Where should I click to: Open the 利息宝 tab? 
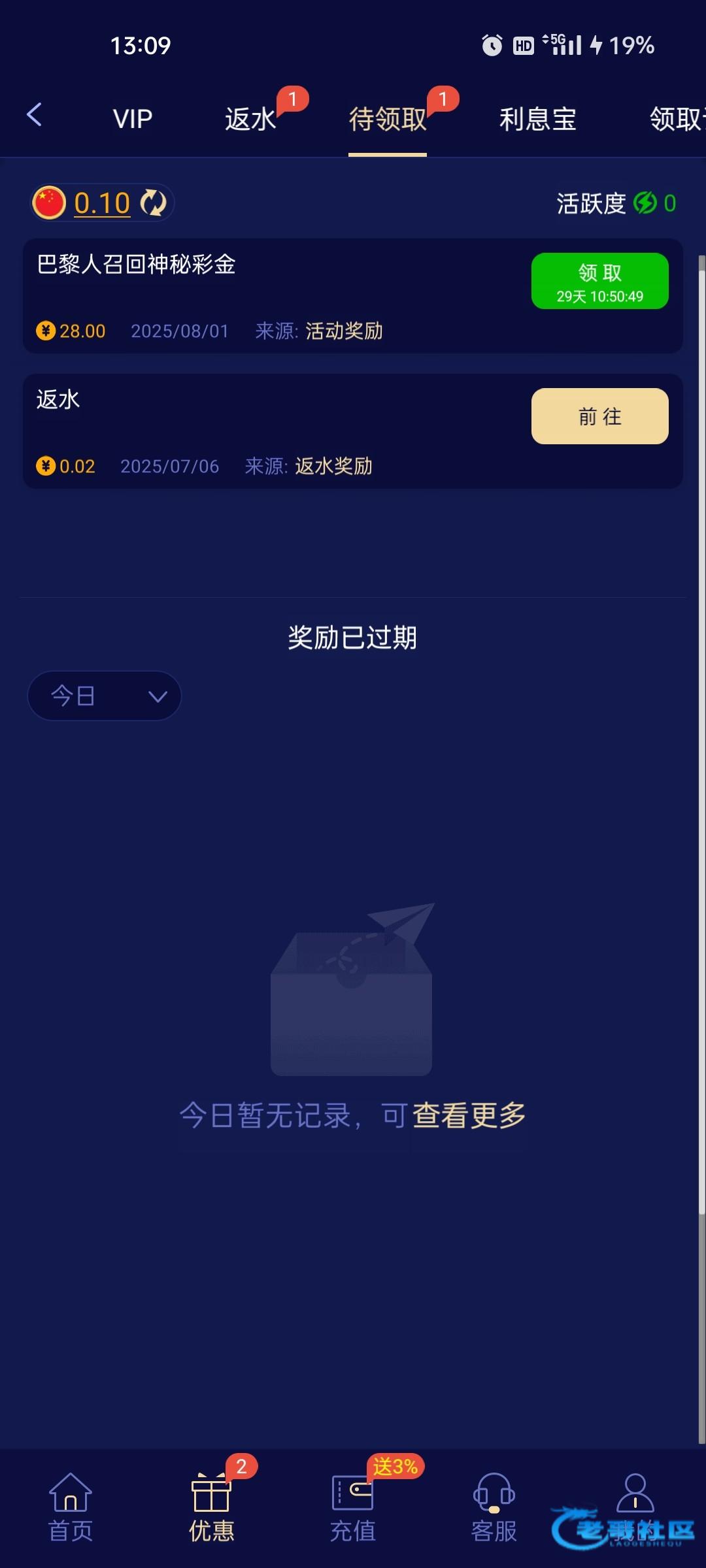(537, 119)
